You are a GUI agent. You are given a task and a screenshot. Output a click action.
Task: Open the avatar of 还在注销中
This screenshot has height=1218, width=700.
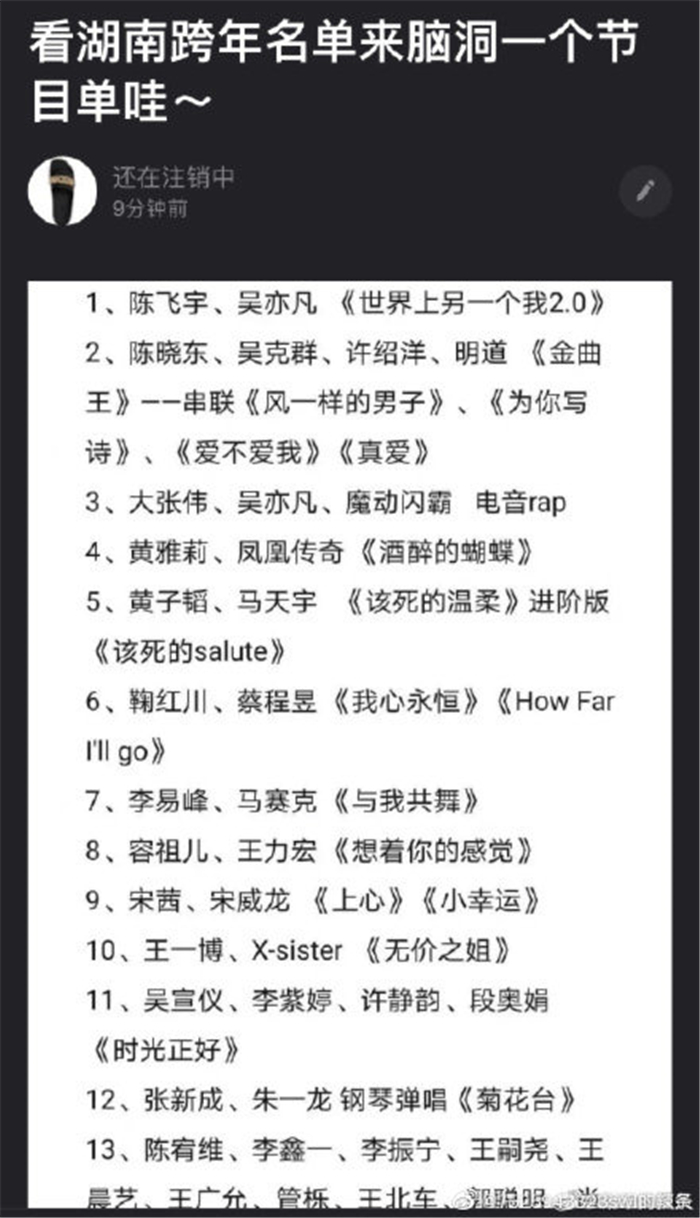click(62, 191)
